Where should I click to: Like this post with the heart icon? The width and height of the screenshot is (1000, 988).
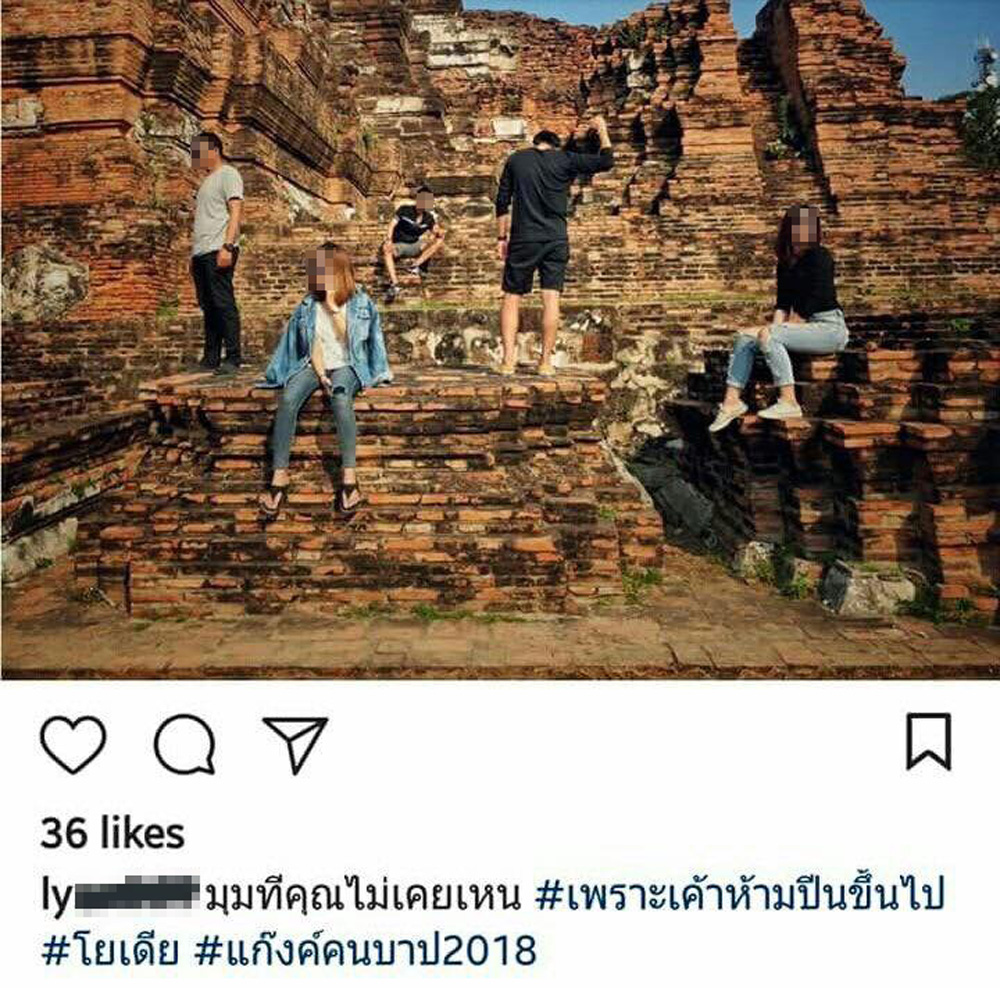pos(73,745)
